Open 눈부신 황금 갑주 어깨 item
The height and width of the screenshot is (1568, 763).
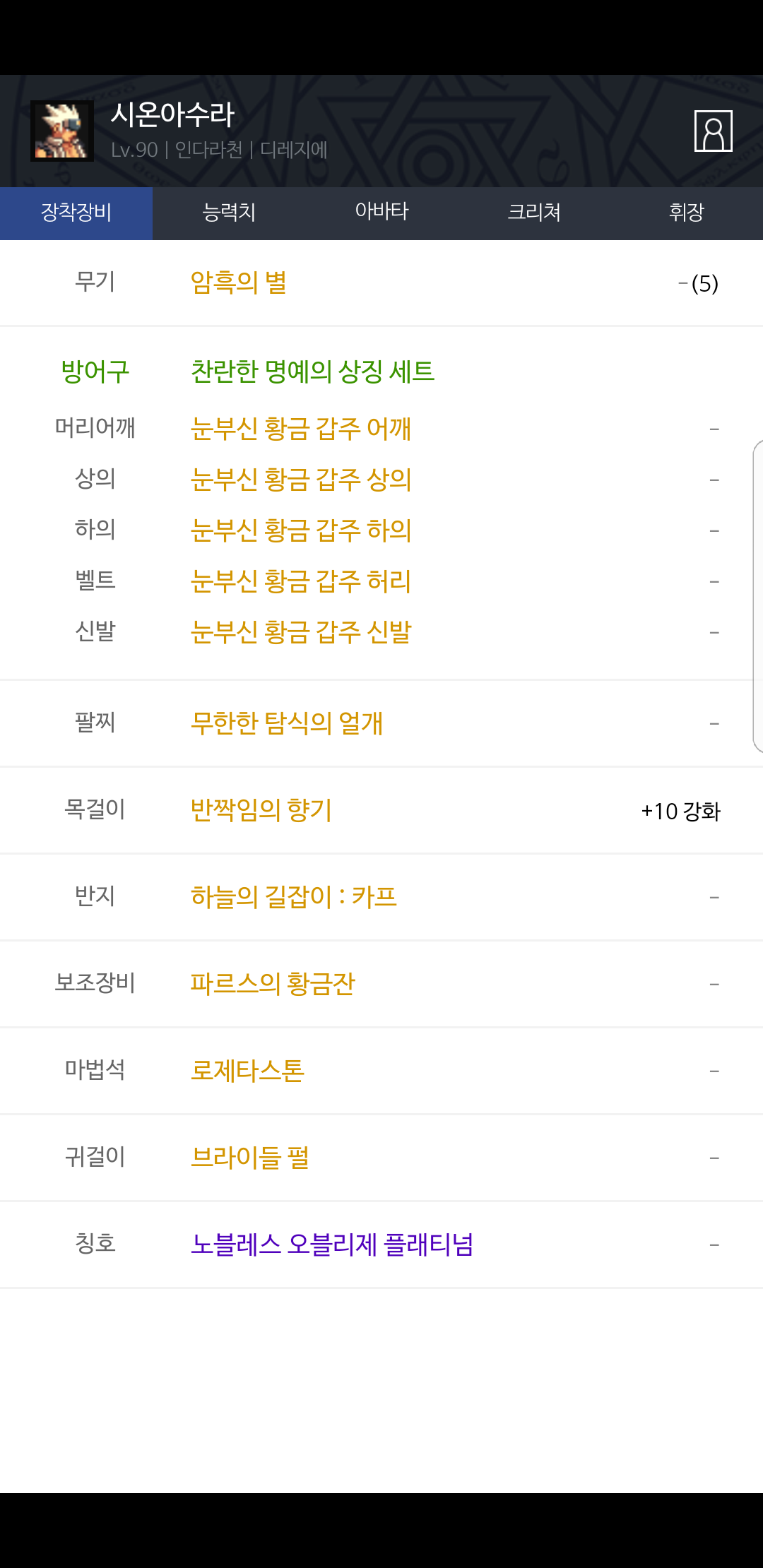[x=301, y=429]
